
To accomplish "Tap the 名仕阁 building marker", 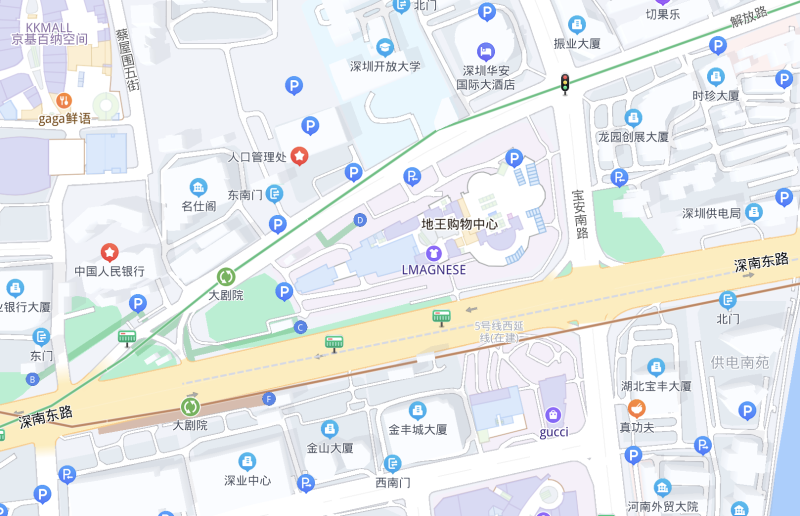I will click(198, 188).
